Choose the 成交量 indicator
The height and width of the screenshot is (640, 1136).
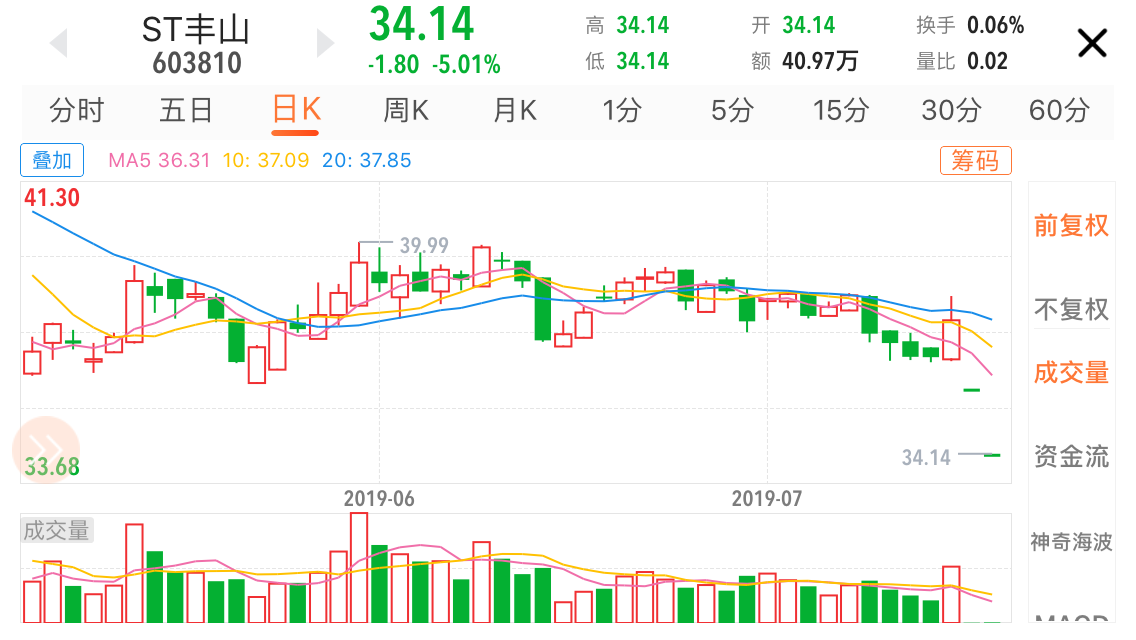1071,373
